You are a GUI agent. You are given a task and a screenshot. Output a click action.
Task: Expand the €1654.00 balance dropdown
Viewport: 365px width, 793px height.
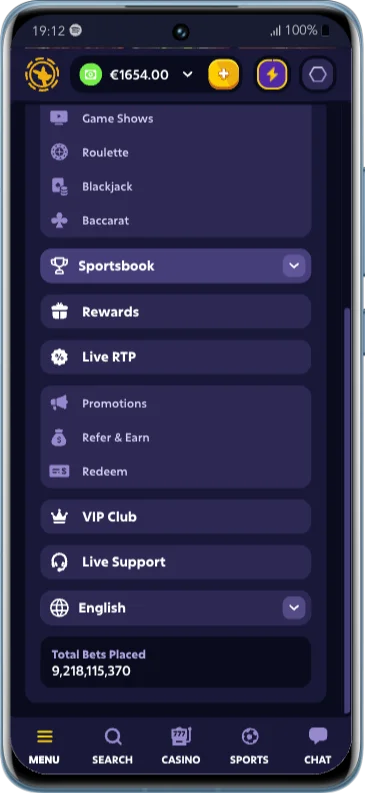tap(136, 75)
